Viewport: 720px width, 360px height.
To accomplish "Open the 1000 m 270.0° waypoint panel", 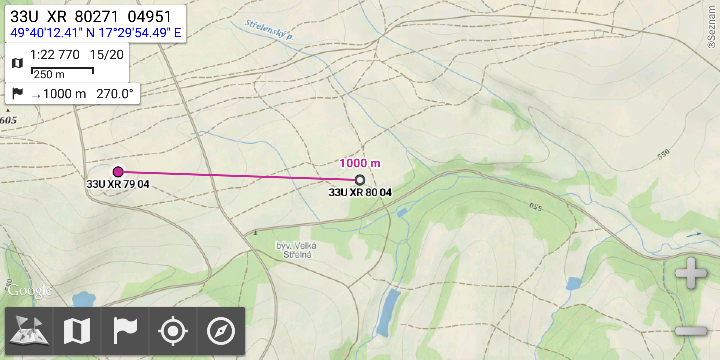I will (x=73, y=94).
